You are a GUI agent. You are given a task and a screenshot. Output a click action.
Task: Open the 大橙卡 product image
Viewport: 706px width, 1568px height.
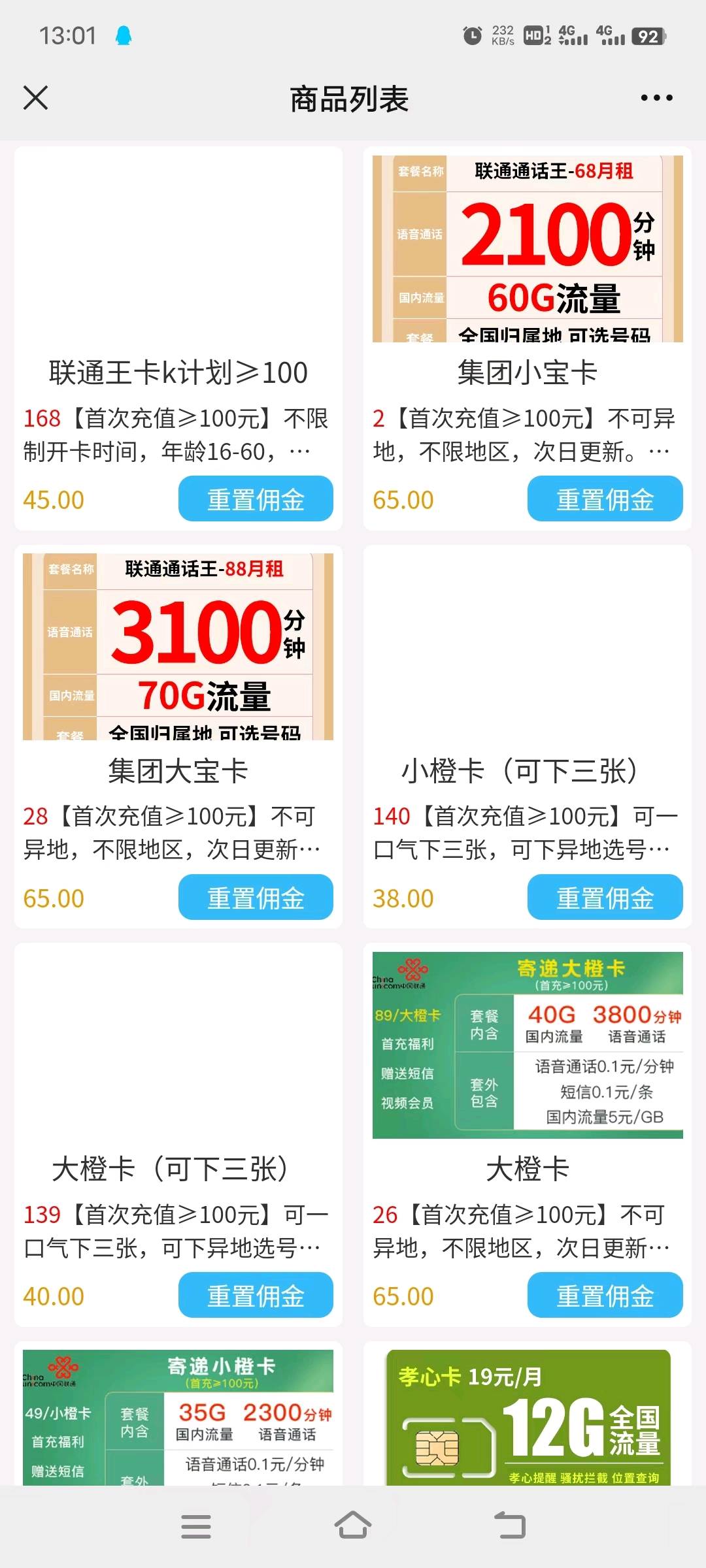click(528, 1045)
